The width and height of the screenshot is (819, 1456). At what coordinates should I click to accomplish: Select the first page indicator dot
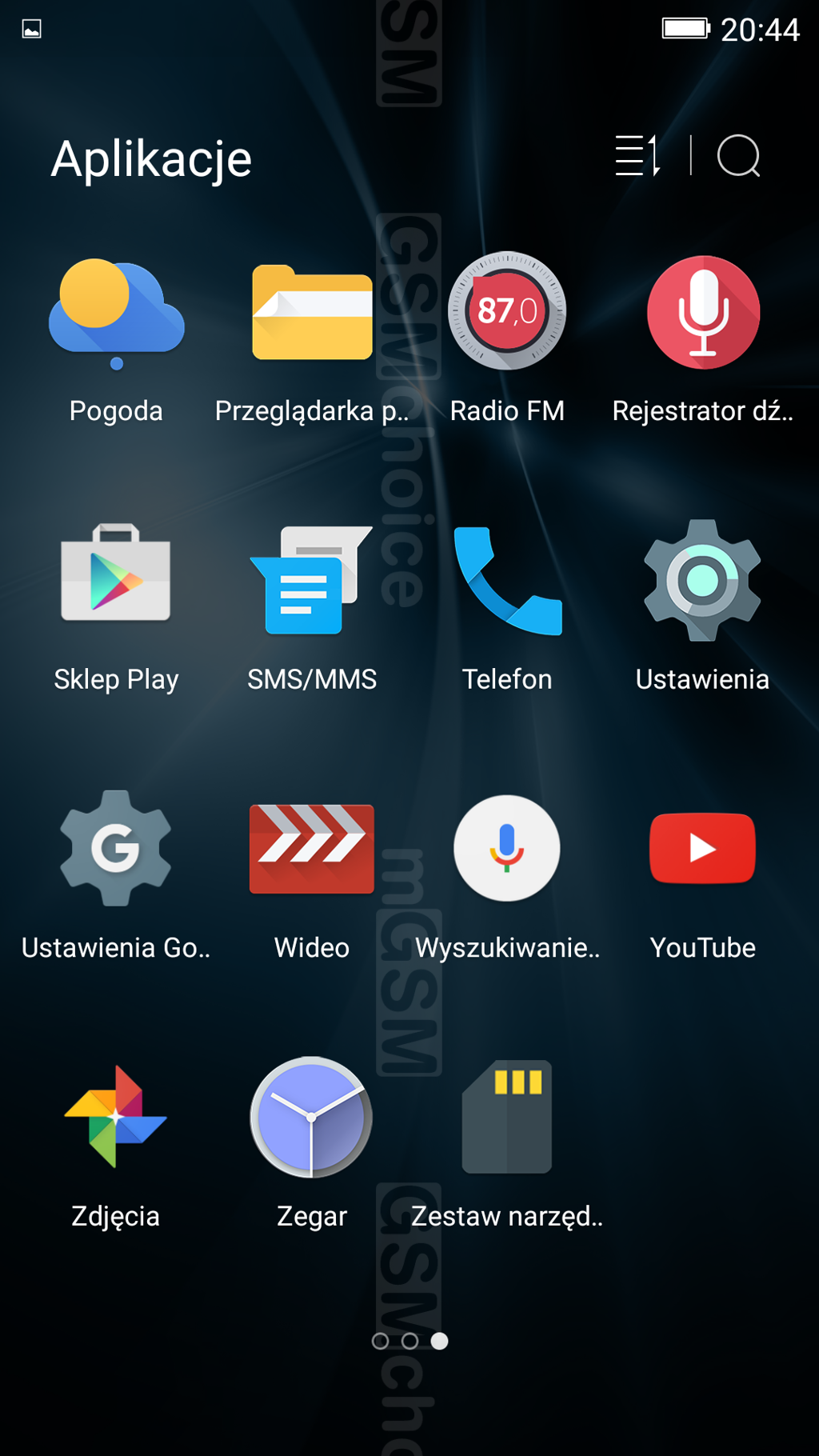(381, 1341)
